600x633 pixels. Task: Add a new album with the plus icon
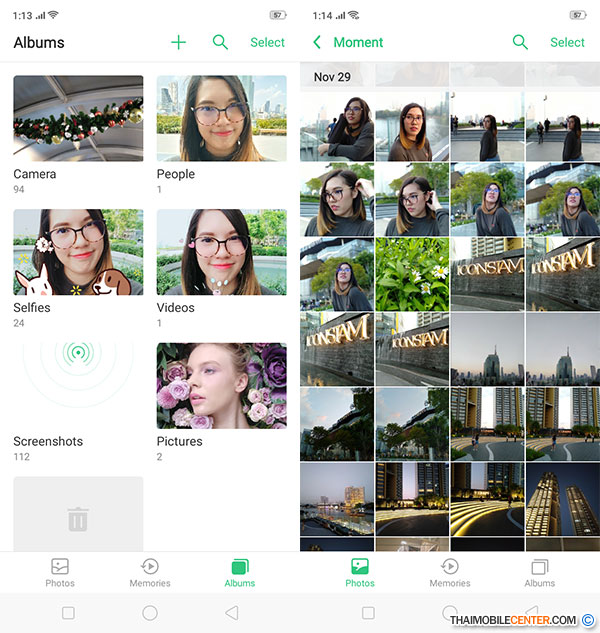[178, 42]
